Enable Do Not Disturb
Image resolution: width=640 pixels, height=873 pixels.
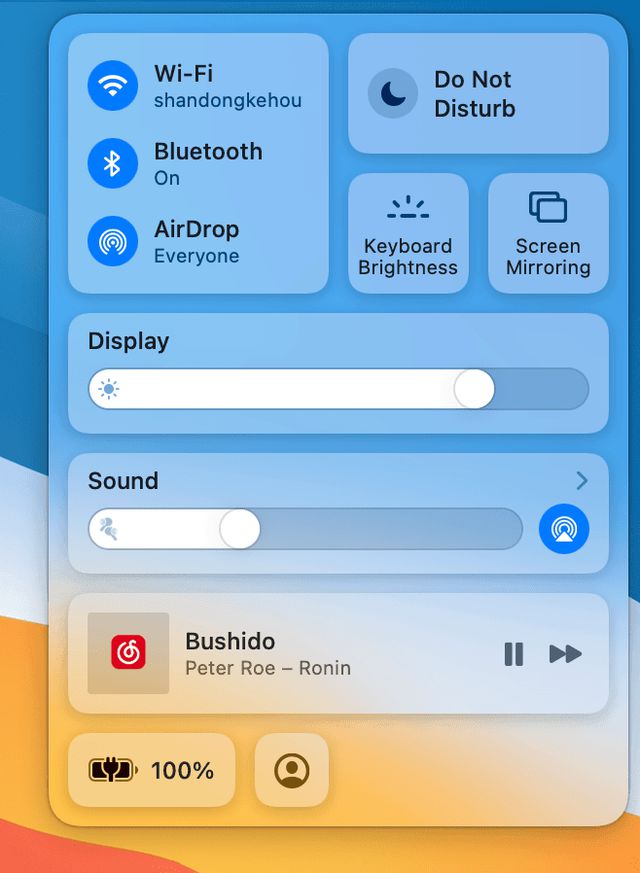(x=393, y=94)
